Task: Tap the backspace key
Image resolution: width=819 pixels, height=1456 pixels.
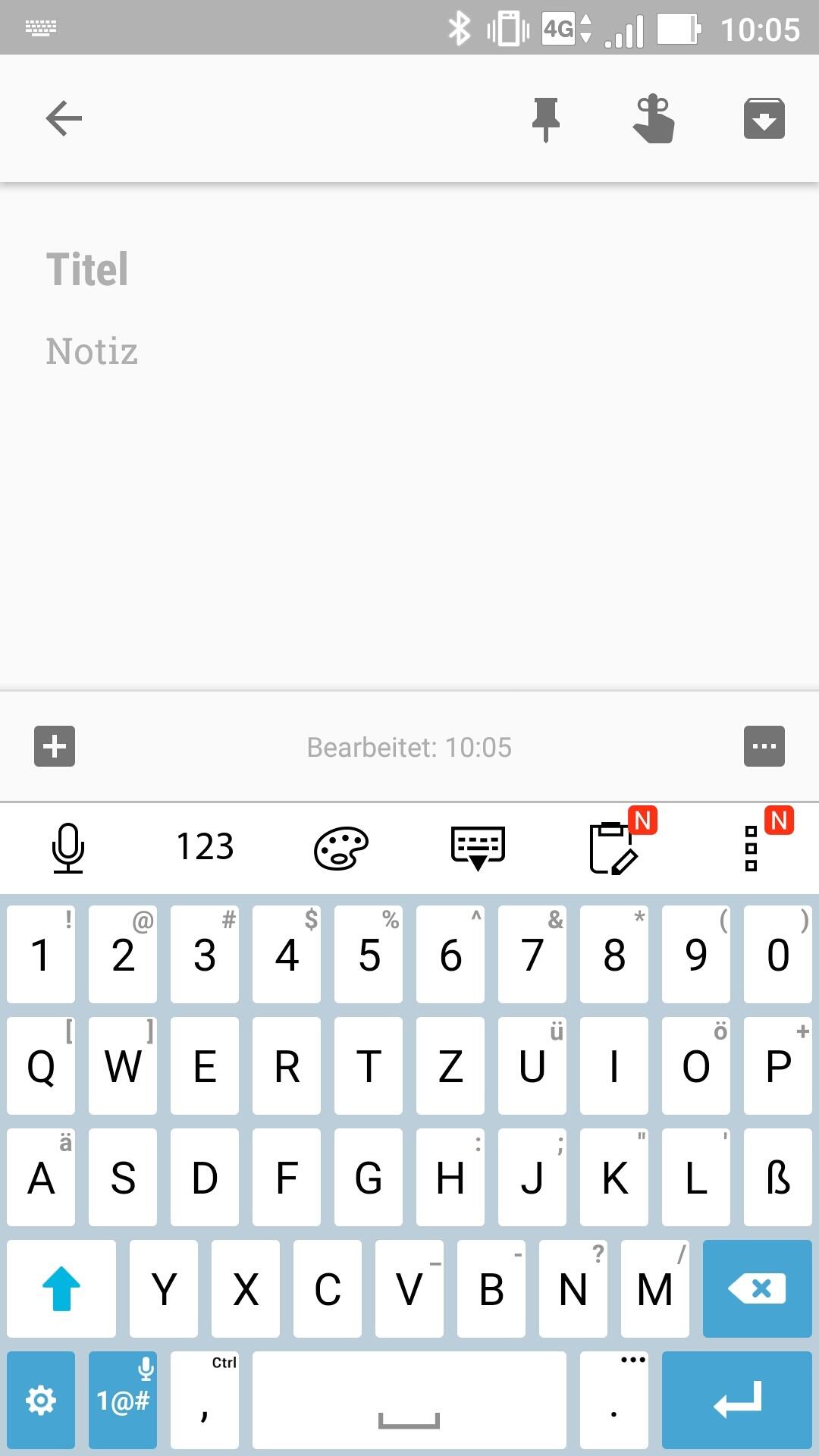Action: [x=757, y=1288]
